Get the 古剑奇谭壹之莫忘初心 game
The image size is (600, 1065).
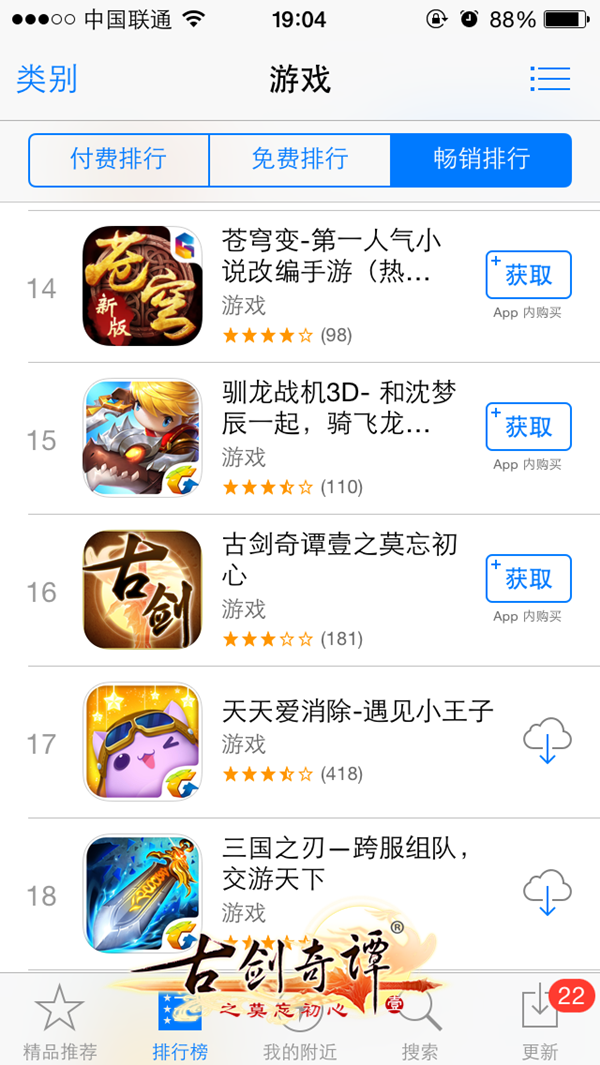click(x=528, y=579)
